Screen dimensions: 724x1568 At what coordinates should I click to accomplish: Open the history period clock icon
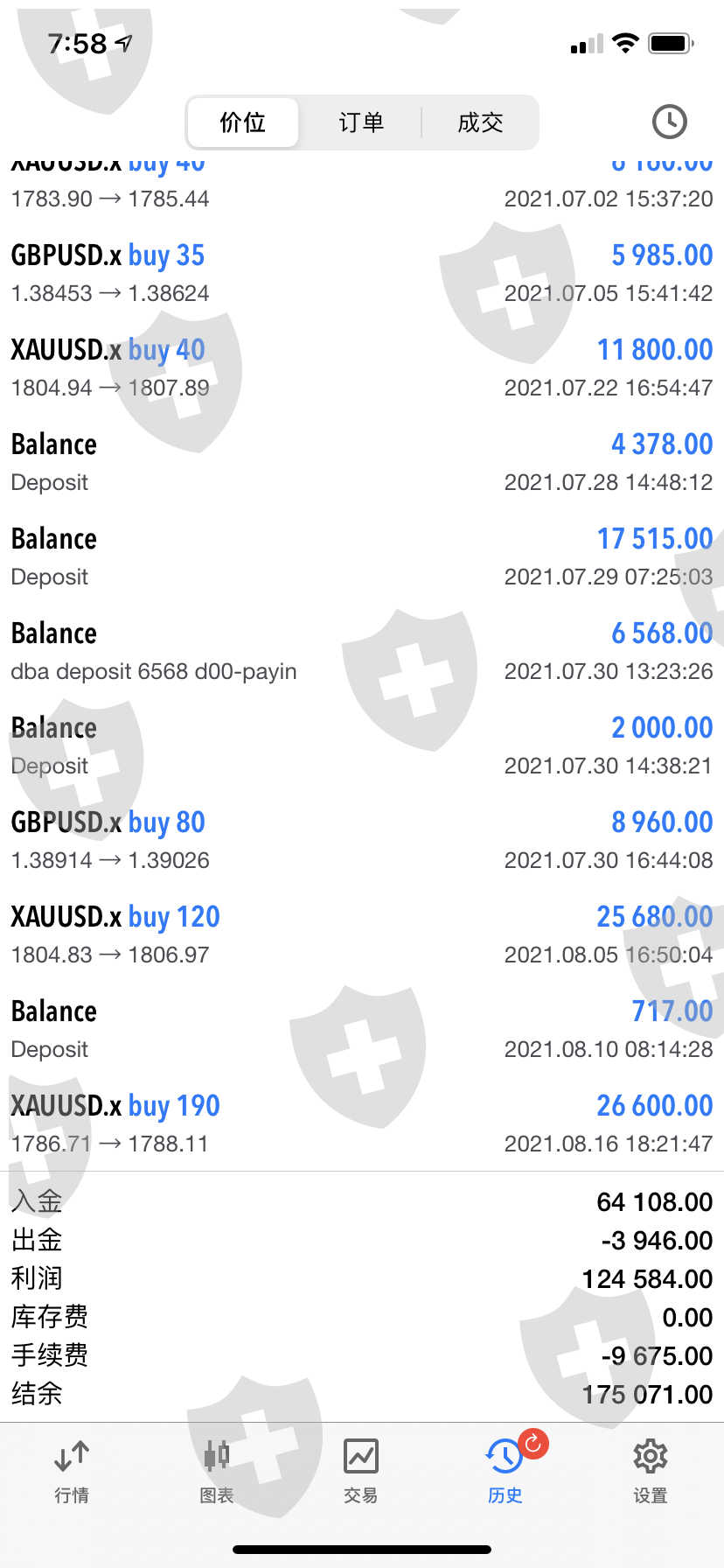click(x=670, y=122)
